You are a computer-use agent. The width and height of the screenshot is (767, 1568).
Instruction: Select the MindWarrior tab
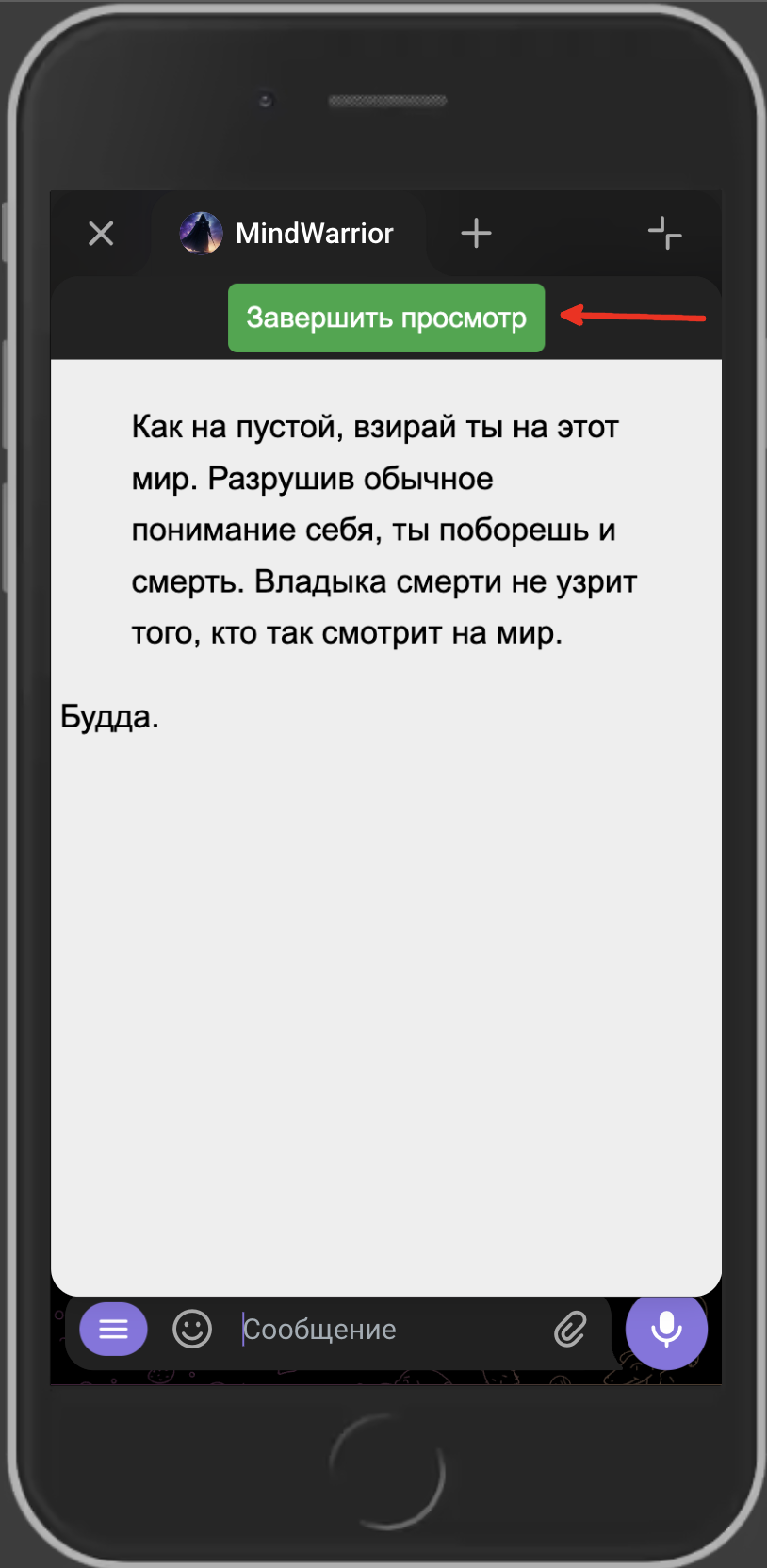287,234
